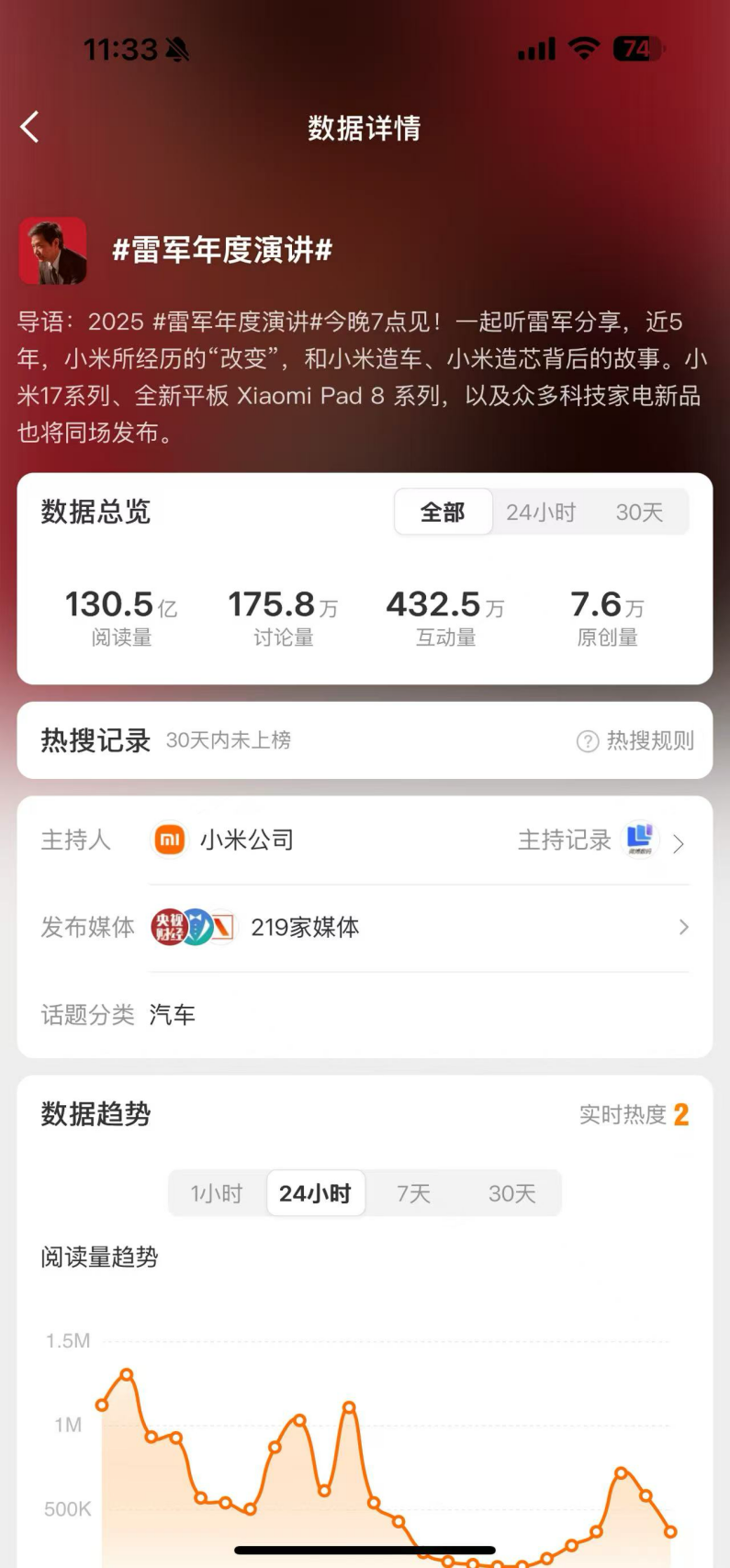Screen dimensions: 730x1568
Task: View the 219家媒体 publishing list
Action: tap(420, 928)
